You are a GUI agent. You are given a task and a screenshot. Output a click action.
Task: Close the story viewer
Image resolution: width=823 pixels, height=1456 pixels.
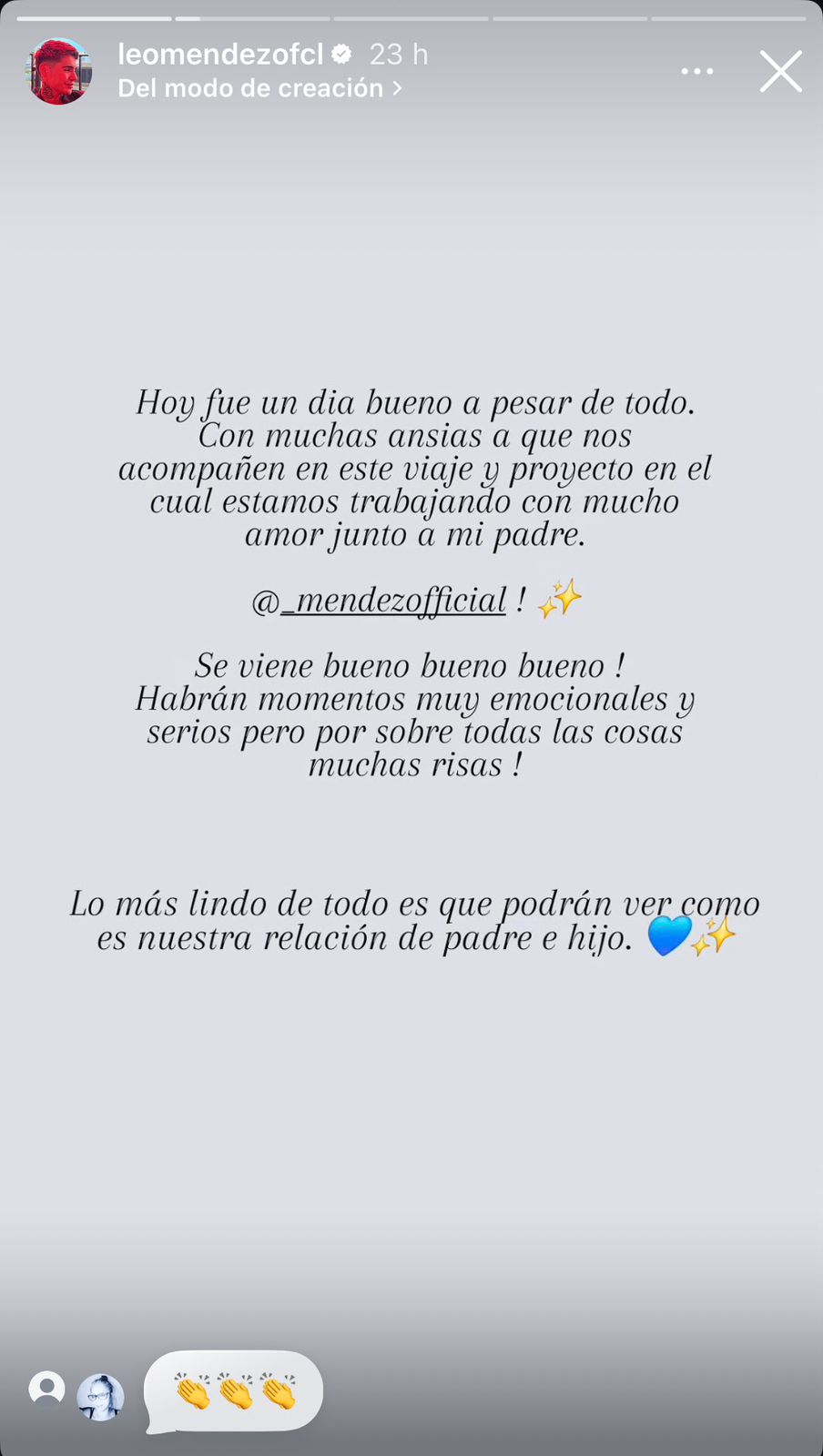click(780, 71)
